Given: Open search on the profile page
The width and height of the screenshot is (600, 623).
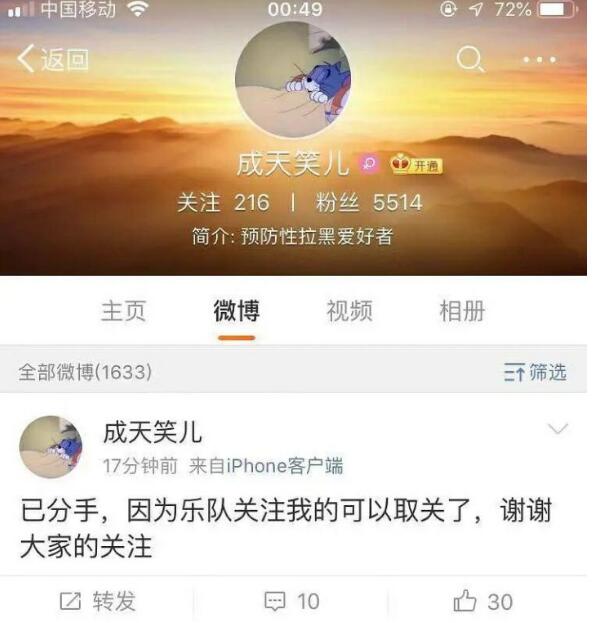Looking at the screenshot, I should click(470, 60).
